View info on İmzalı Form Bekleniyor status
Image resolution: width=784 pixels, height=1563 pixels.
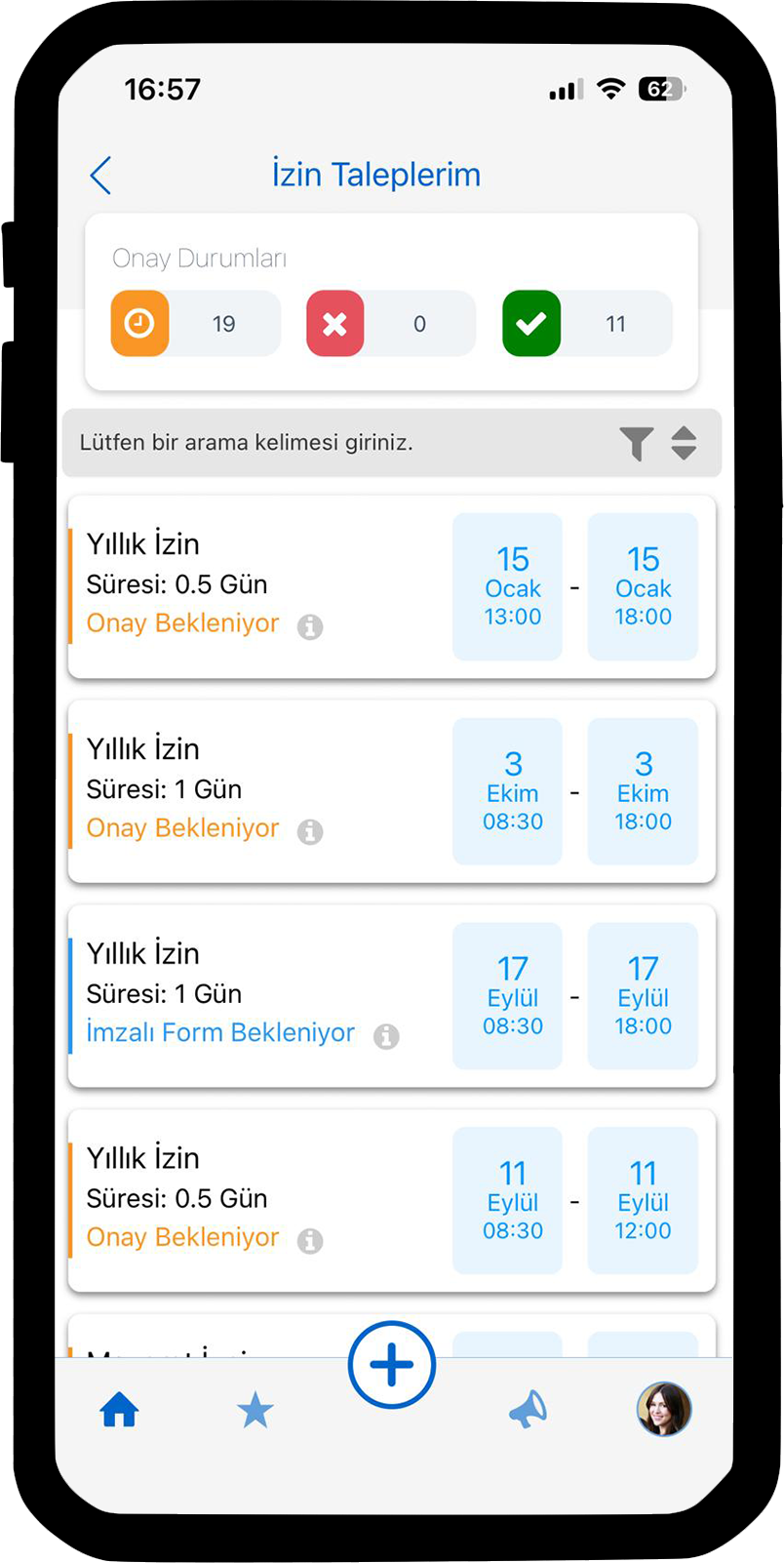pyautogui.click(x=386, y=1036)
